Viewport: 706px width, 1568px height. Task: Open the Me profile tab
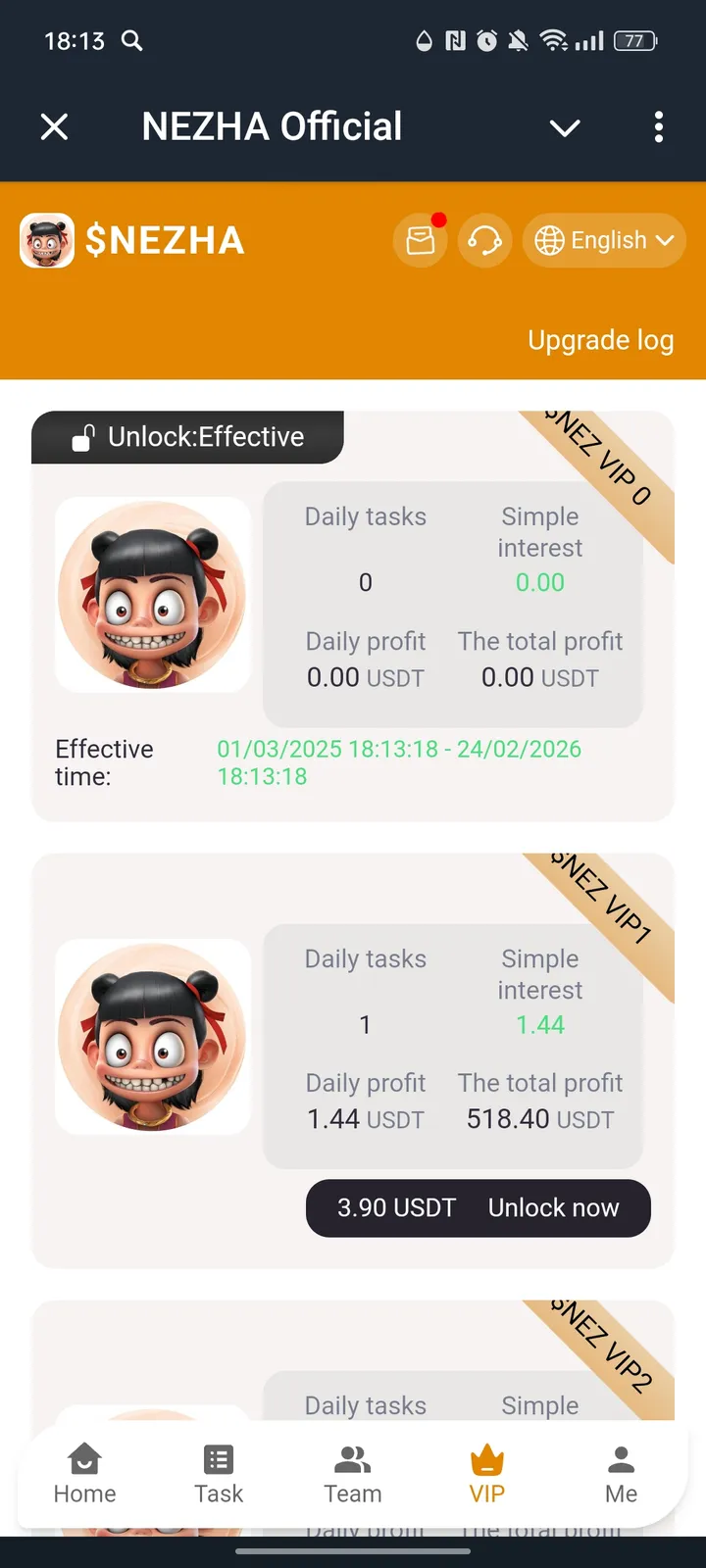coord(621,1473)
